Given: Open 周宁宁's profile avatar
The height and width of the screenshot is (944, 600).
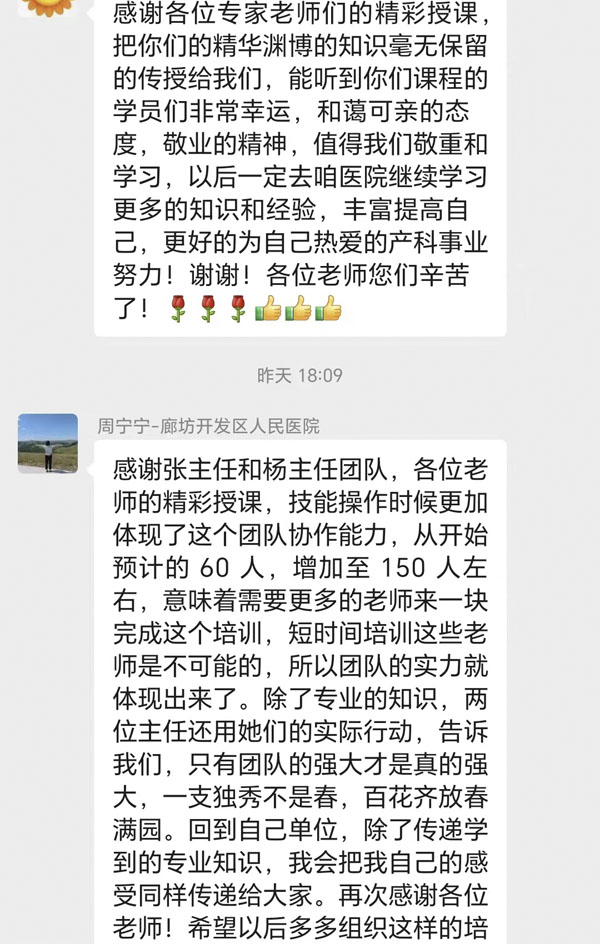Looking at the screenshot, I should click(x=47, y=442).
